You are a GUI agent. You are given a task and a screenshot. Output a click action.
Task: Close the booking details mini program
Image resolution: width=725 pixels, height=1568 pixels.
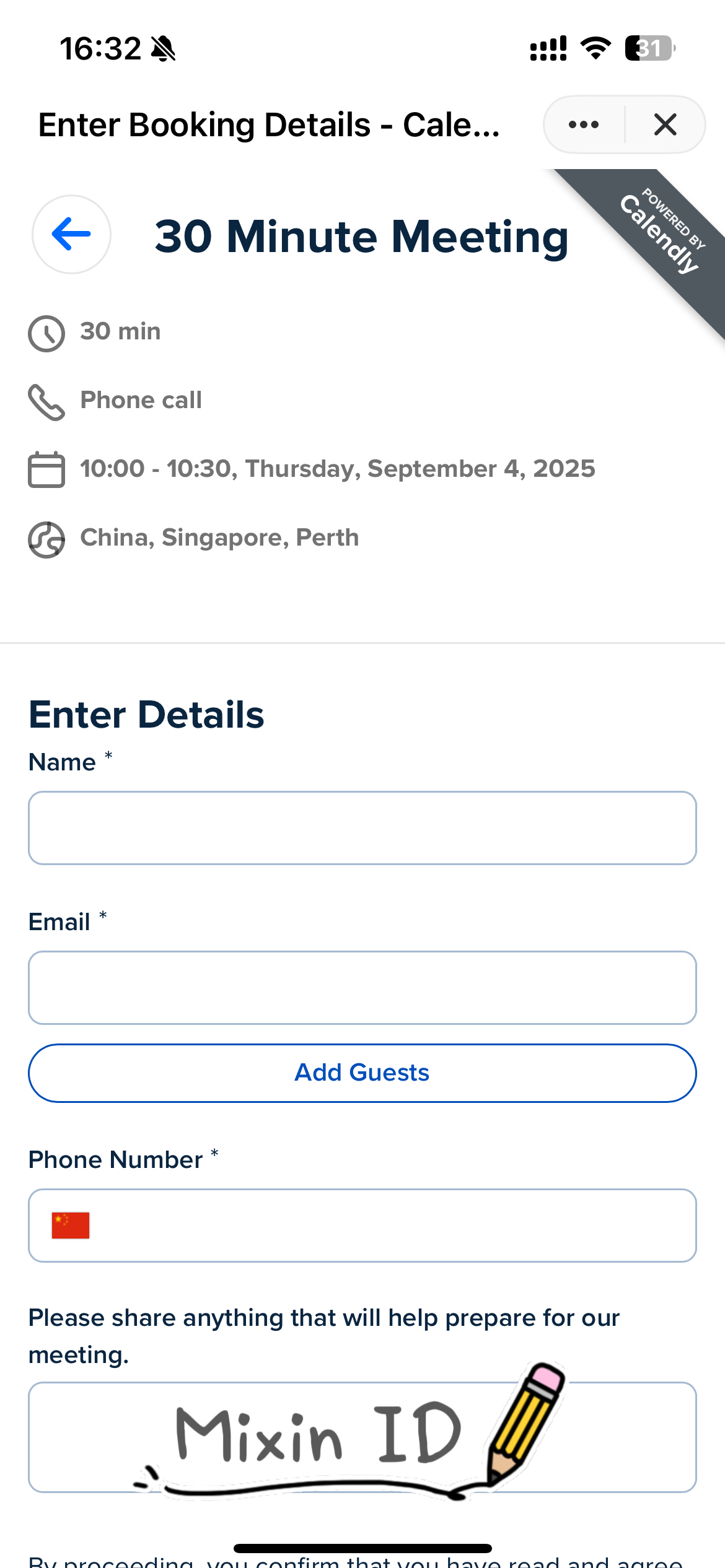[665, 125]
